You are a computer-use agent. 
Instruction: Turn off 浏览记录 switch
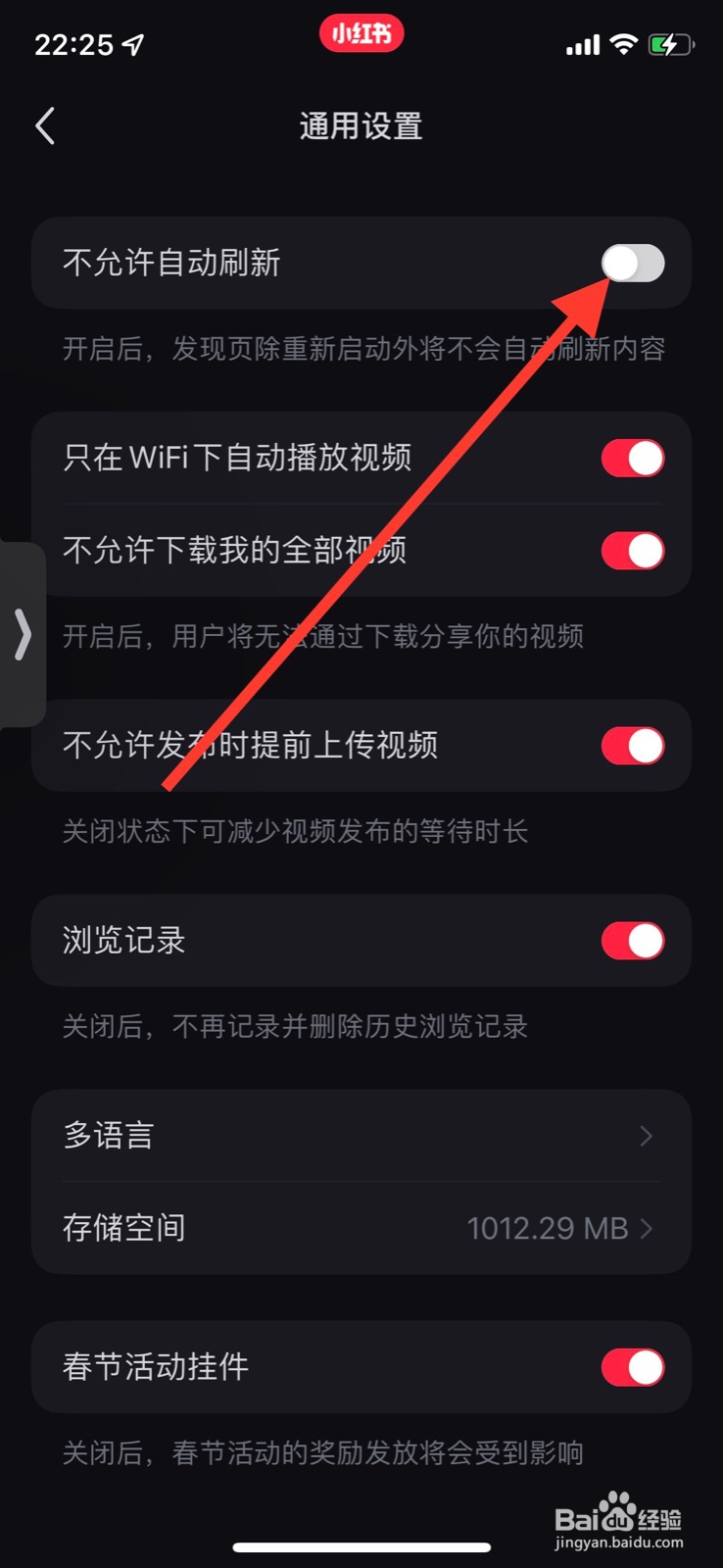pyautogui.click(x=632, y=941)
